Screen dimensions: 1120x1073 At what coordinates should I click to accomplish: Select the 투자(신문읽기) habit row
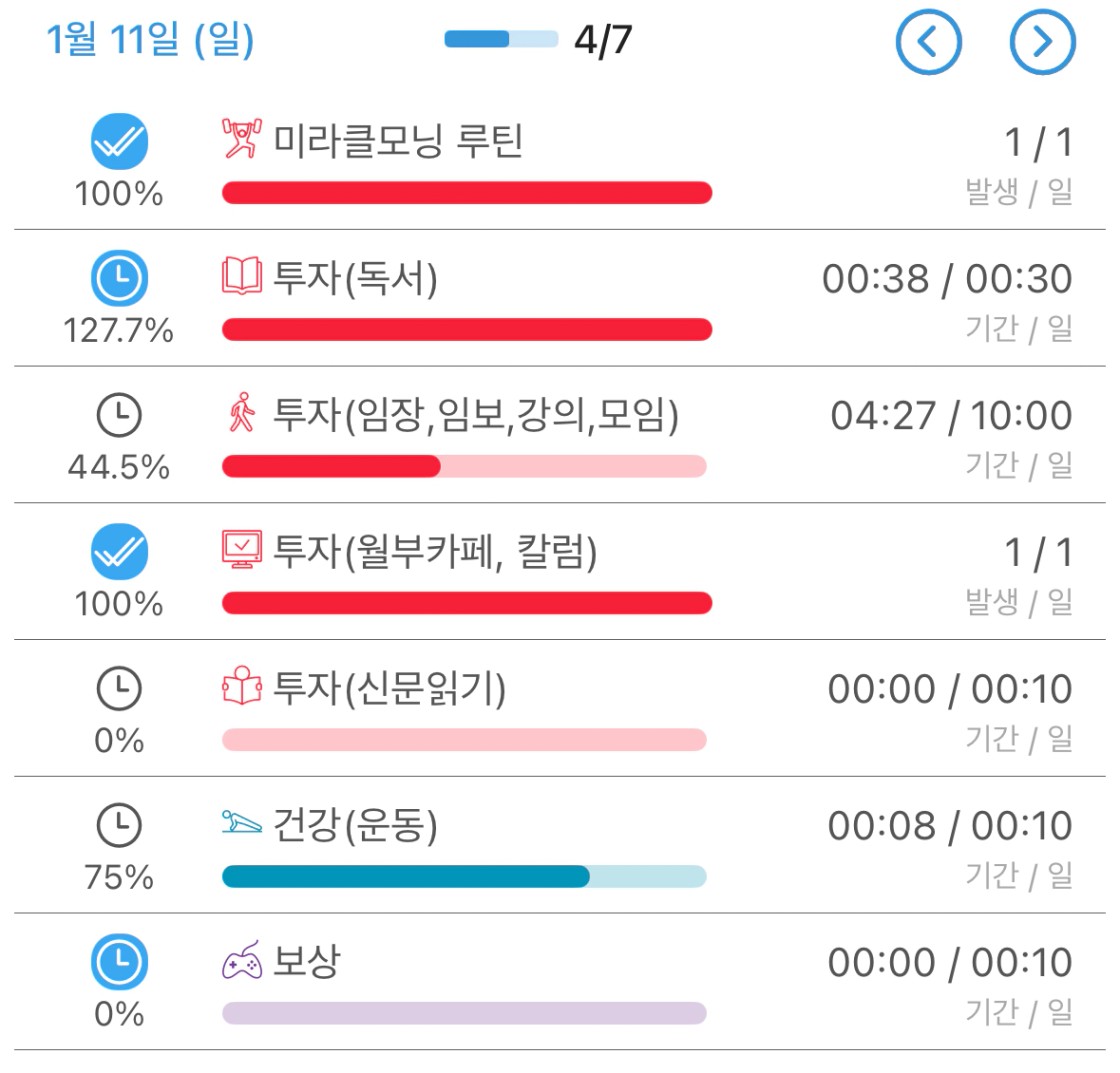click(390, 689)
